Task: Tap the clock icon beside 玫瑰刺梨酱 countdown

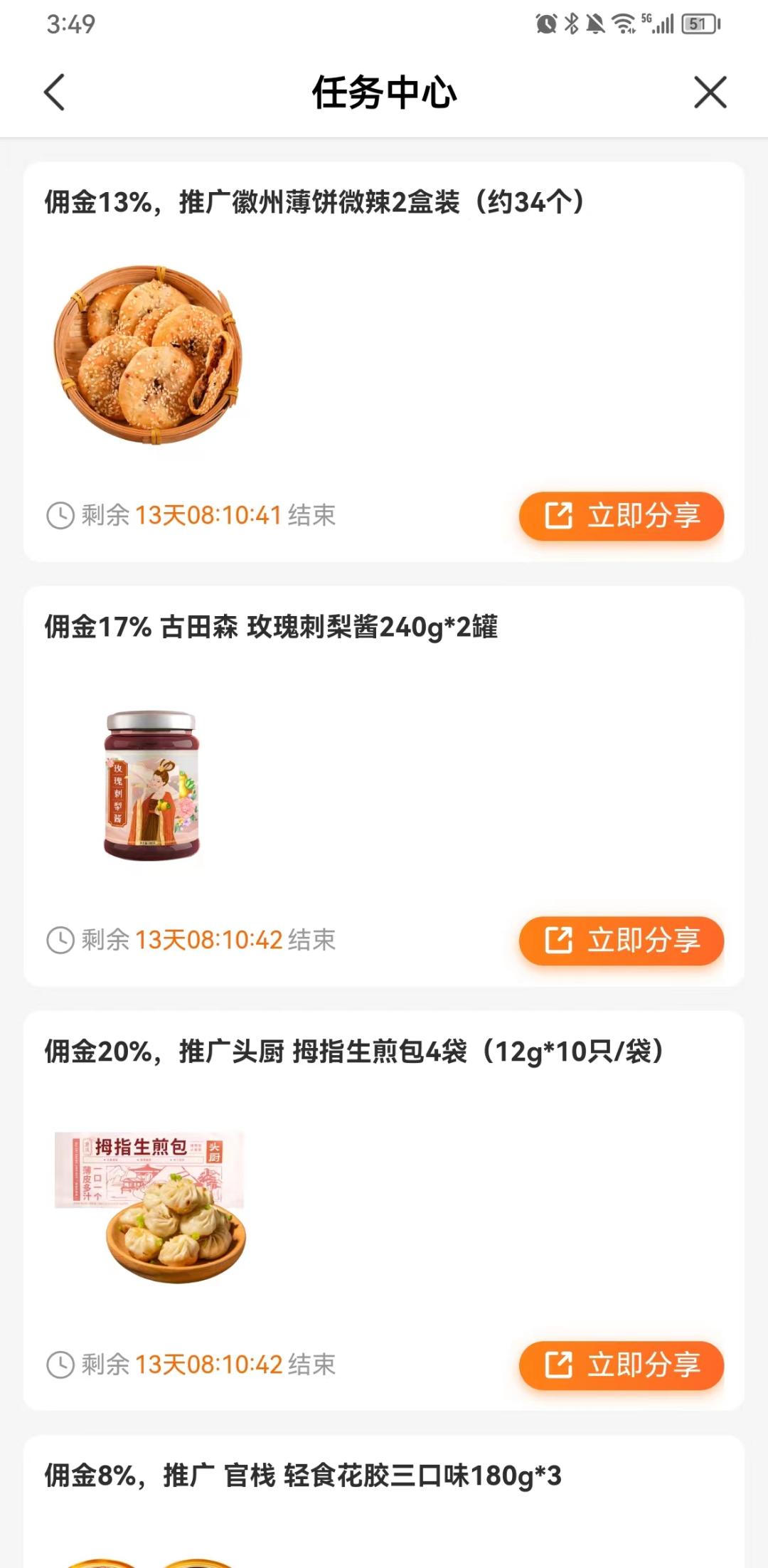Action: pyautogui.click(x=60, y=941)
